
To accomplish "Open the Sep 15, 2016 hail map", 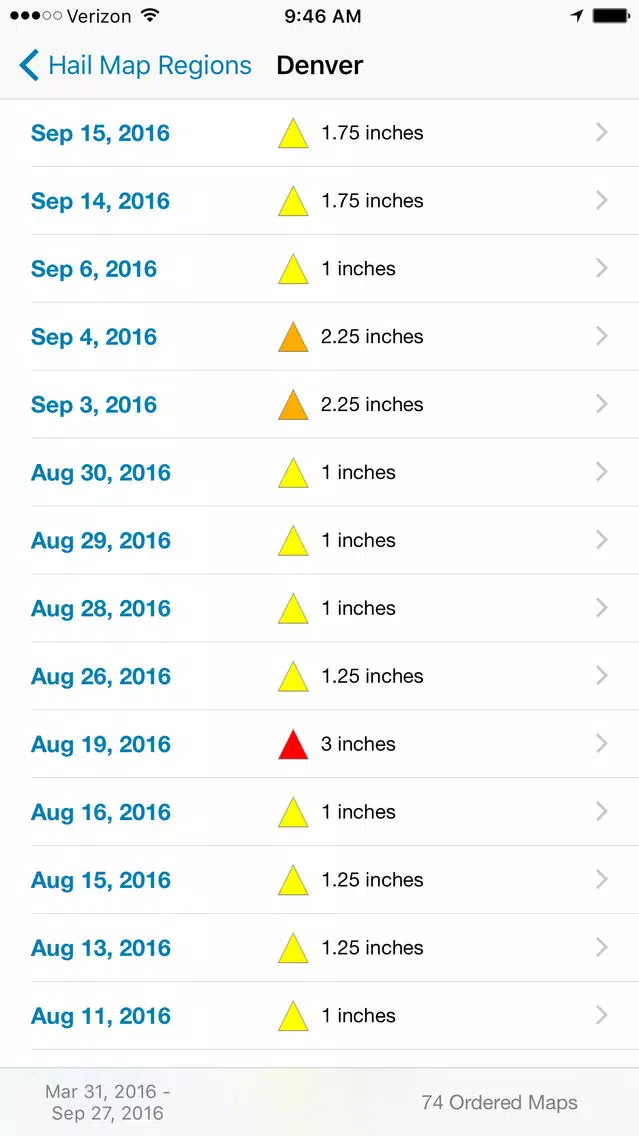I will (x=320, y=133).
